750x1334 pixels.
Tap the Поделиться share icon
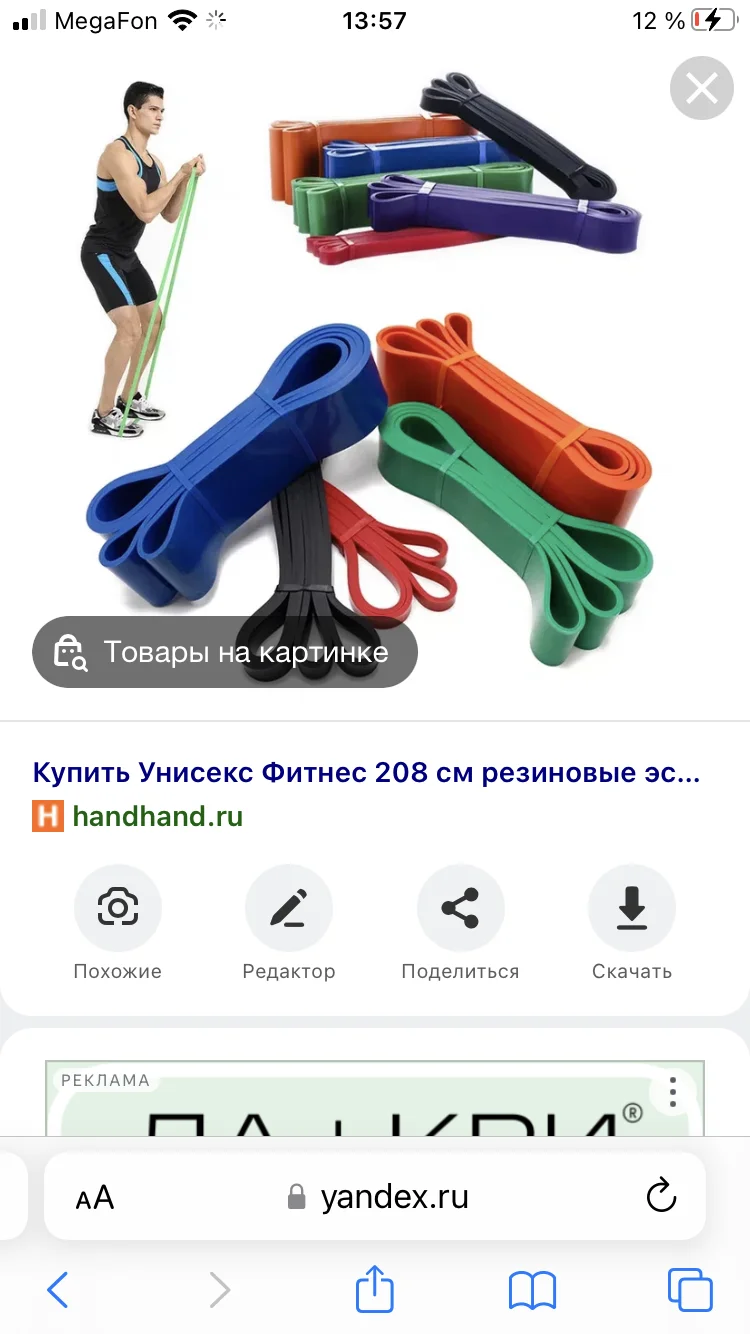[x=460, y=907]
